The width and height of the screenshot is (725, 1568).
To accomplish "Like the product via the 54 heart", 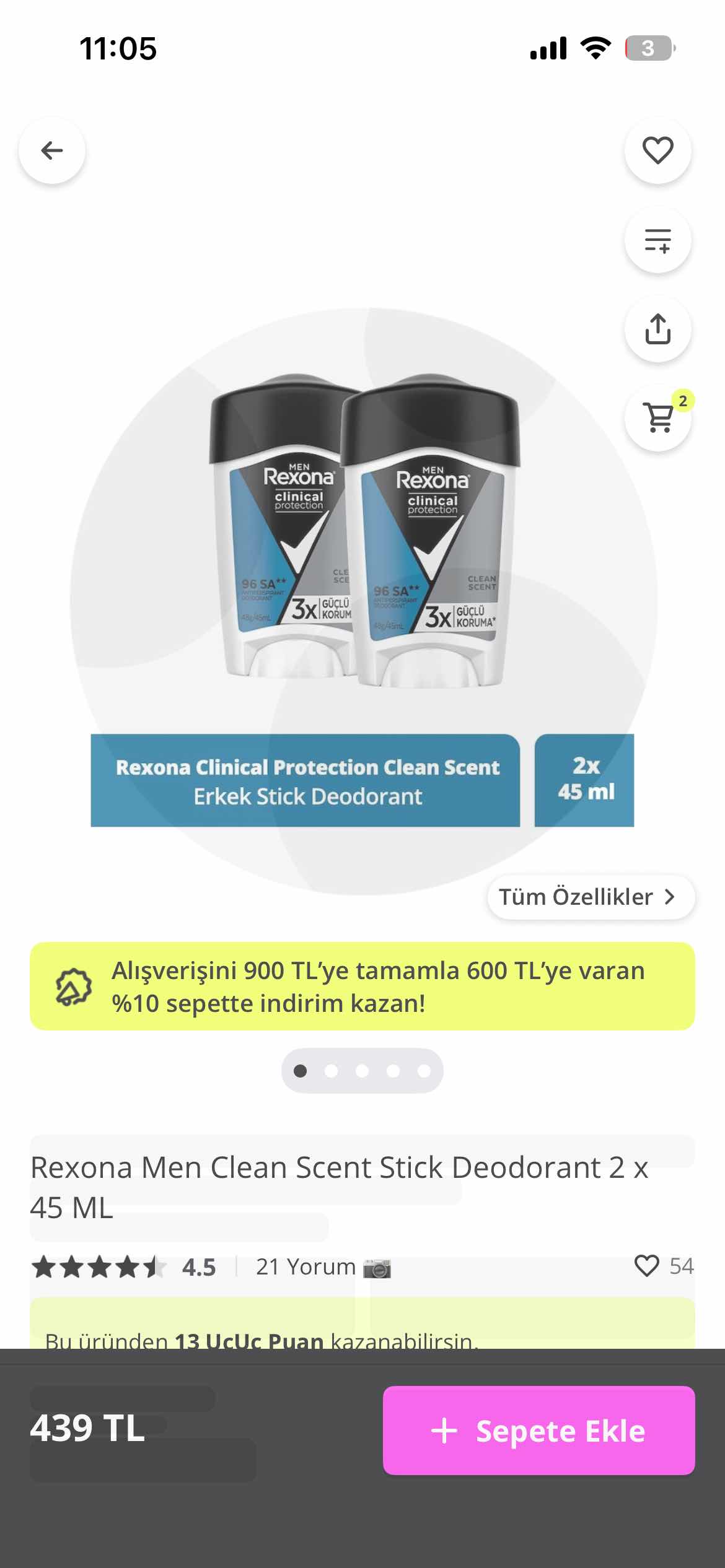I will [x=647, y=1266].
